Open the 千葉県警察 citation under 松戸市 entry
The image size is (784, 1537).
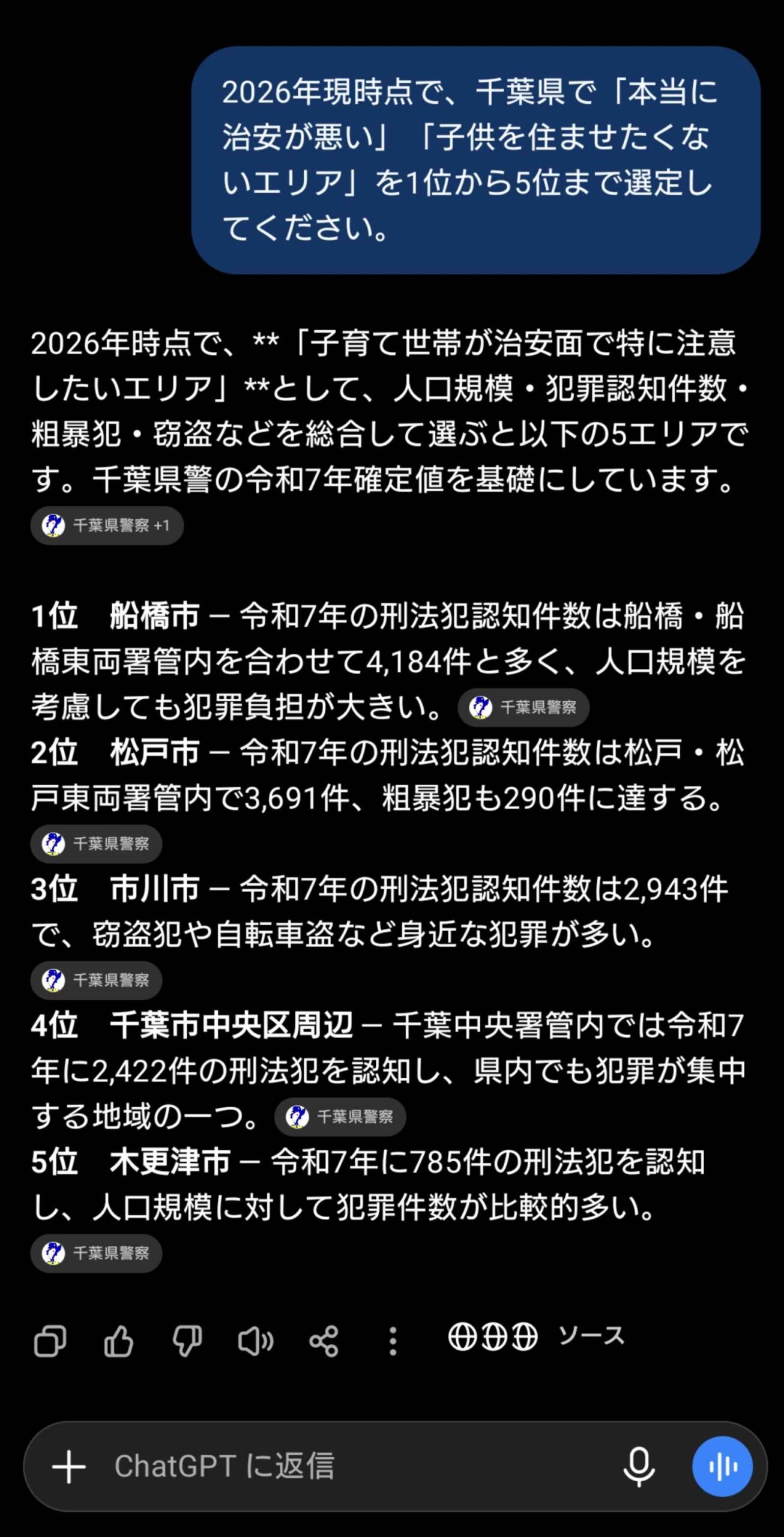click(96, 844)
